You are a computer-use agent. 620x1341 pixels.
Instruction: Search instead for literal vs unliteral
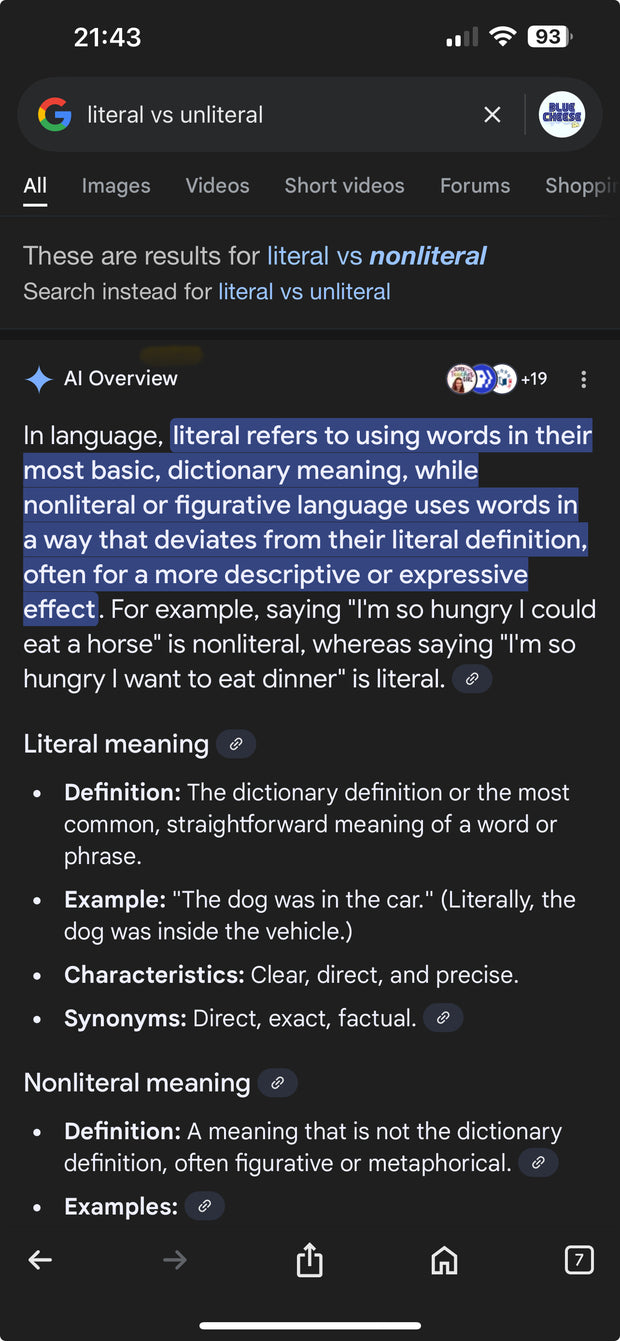[x=304, y=292]
